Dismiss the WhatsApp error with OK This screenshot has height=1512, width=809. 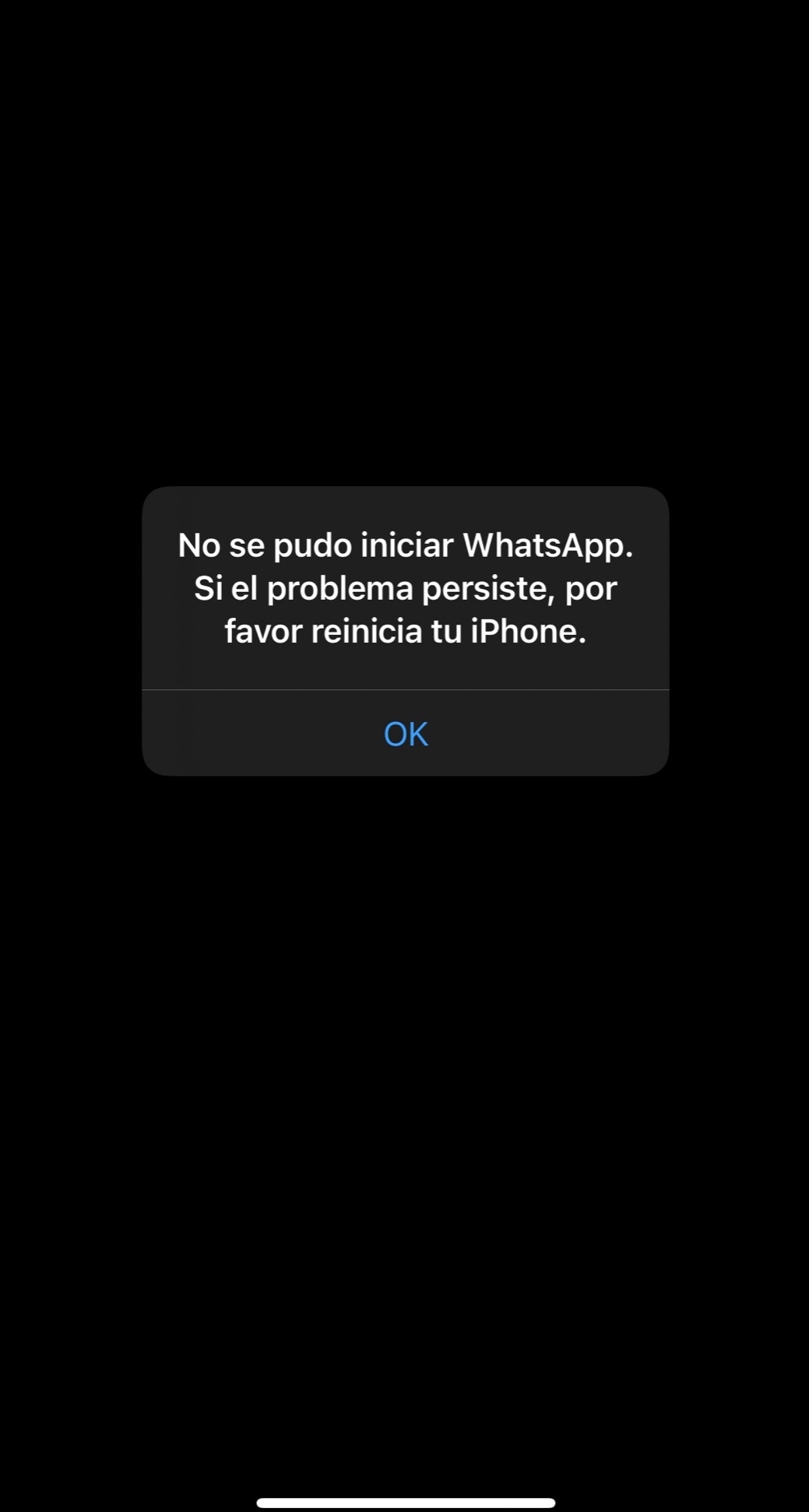click(x=406, y=733)
